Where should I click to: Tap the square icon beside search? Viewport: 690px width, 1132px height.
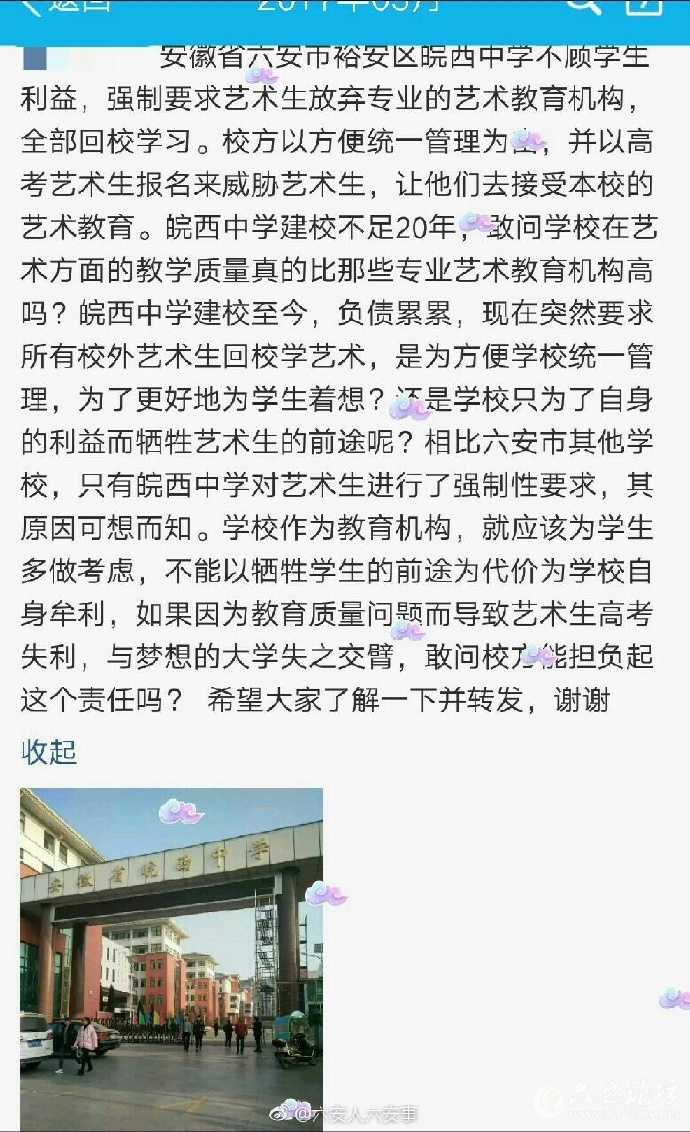click(x=644, y=5)
